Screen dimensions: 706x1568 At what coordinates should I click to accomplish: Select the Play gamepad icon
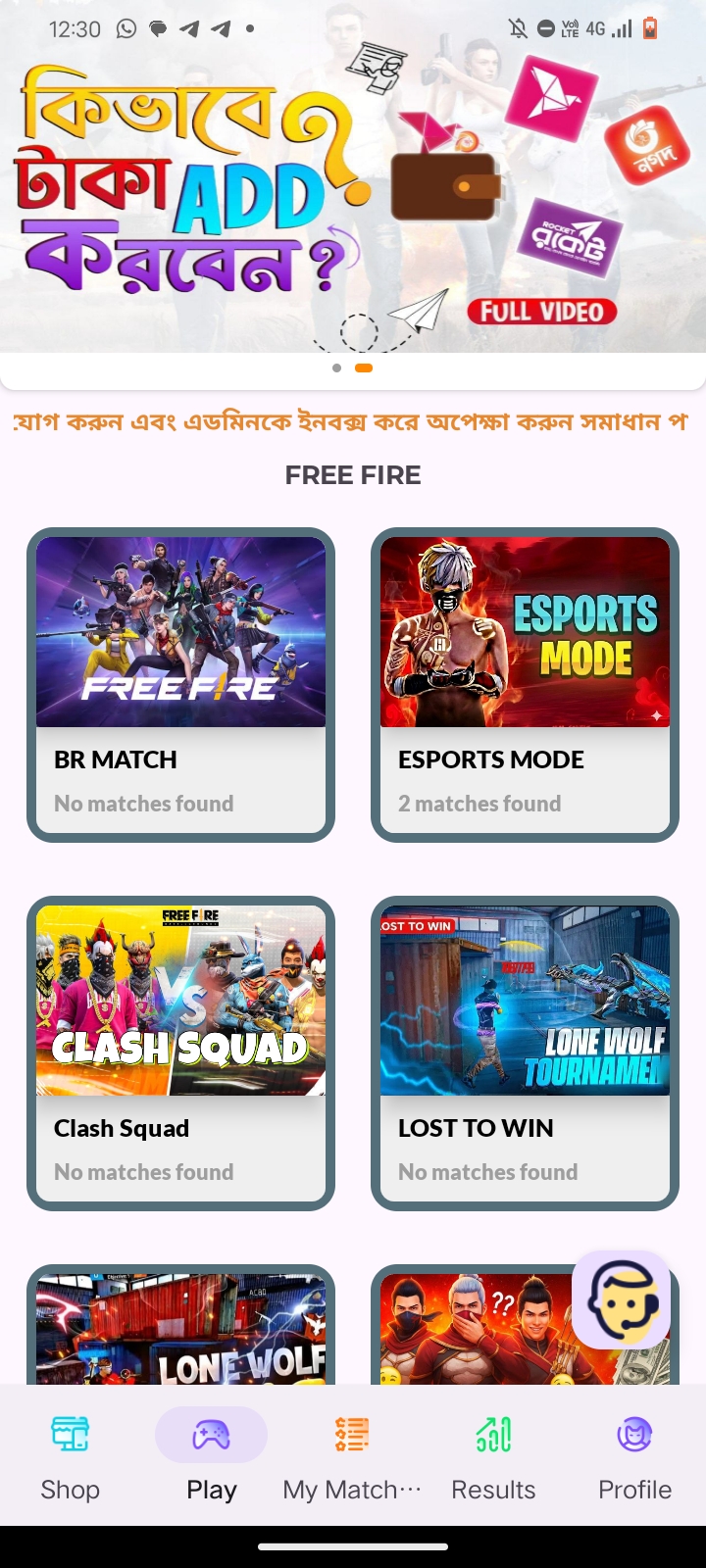click(x=211, y=1434)
